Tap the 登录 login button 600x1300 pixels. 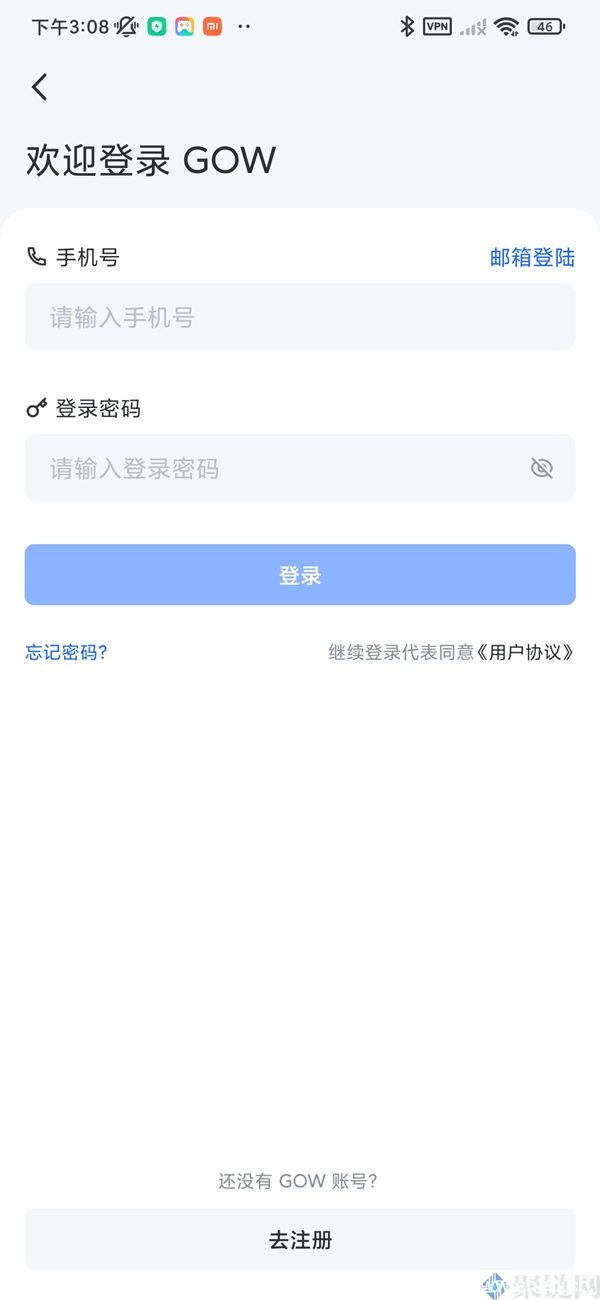(x=300, y=575)
